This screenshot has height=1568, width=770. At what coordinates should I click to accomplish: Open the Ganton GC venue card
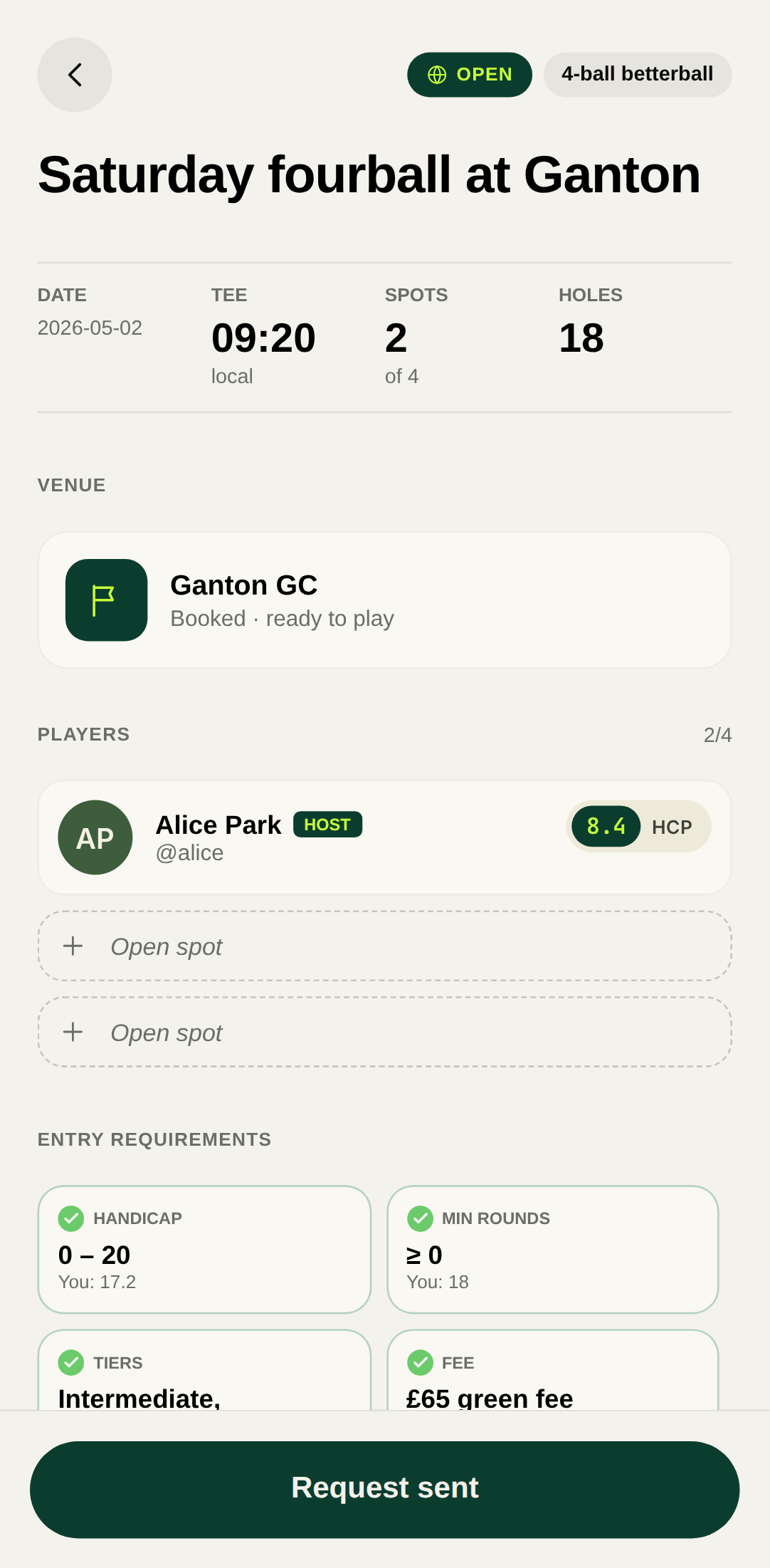(384, 600)
